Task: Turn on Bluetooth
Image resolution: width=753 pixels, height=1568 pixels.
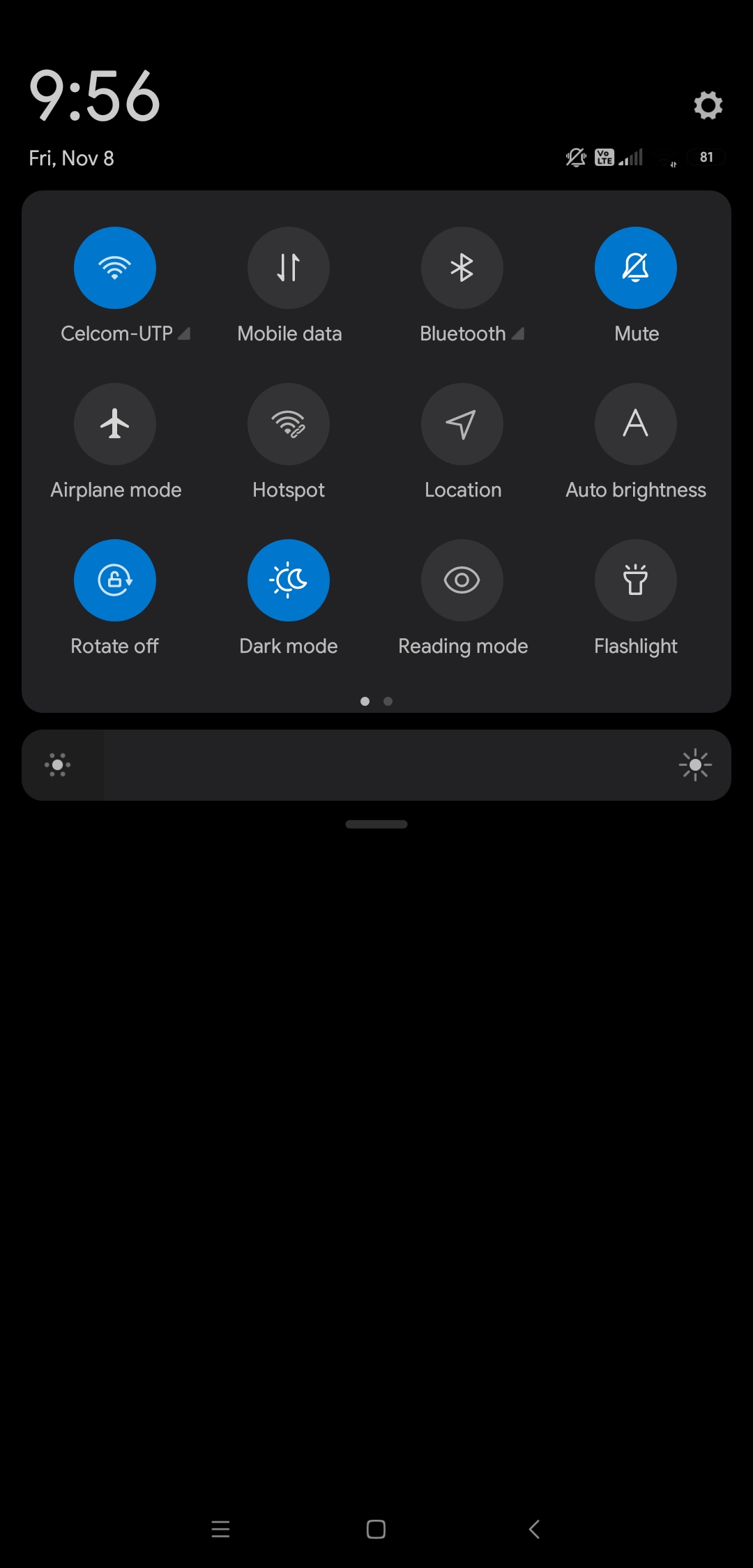Action: (x=462, y=268)
